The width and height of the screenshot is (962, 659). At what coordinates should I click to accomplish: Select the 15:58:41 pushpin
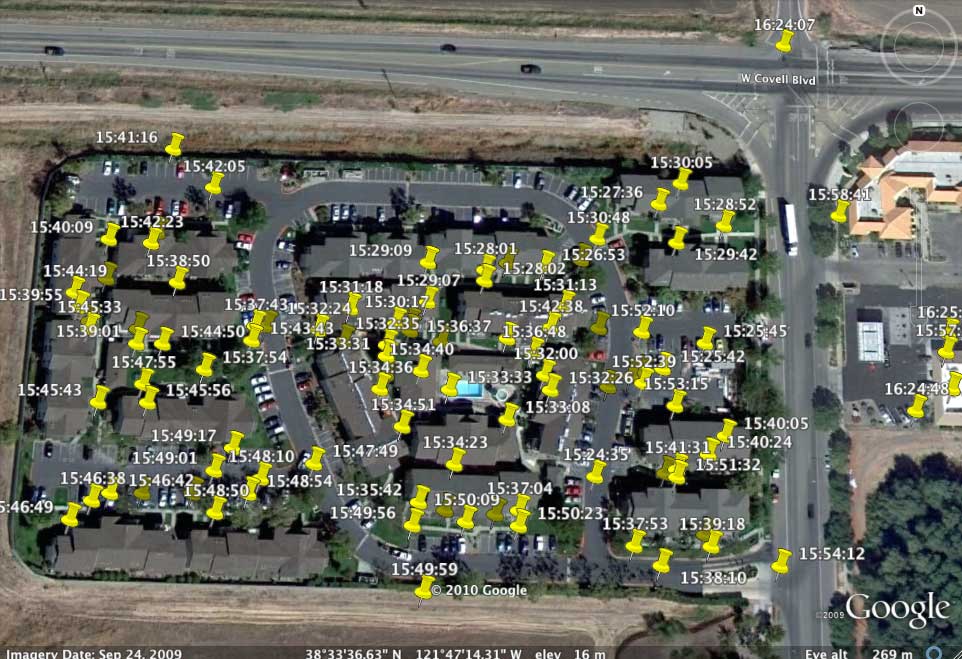[841, 211]
